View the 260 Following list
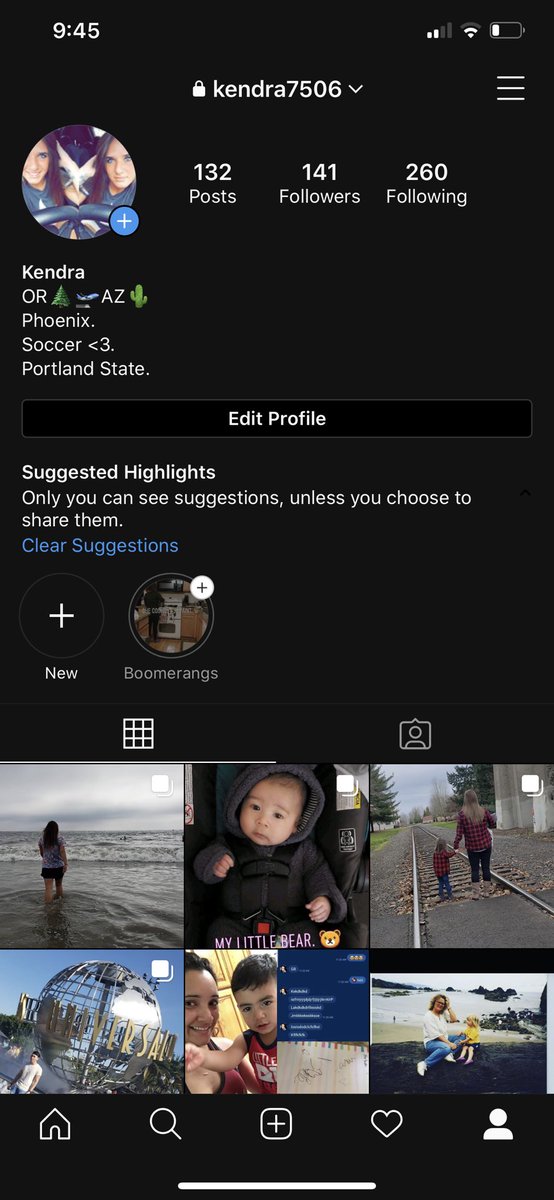The width and height of the screenshot is (554, 1200). click(x=426, y=183)
